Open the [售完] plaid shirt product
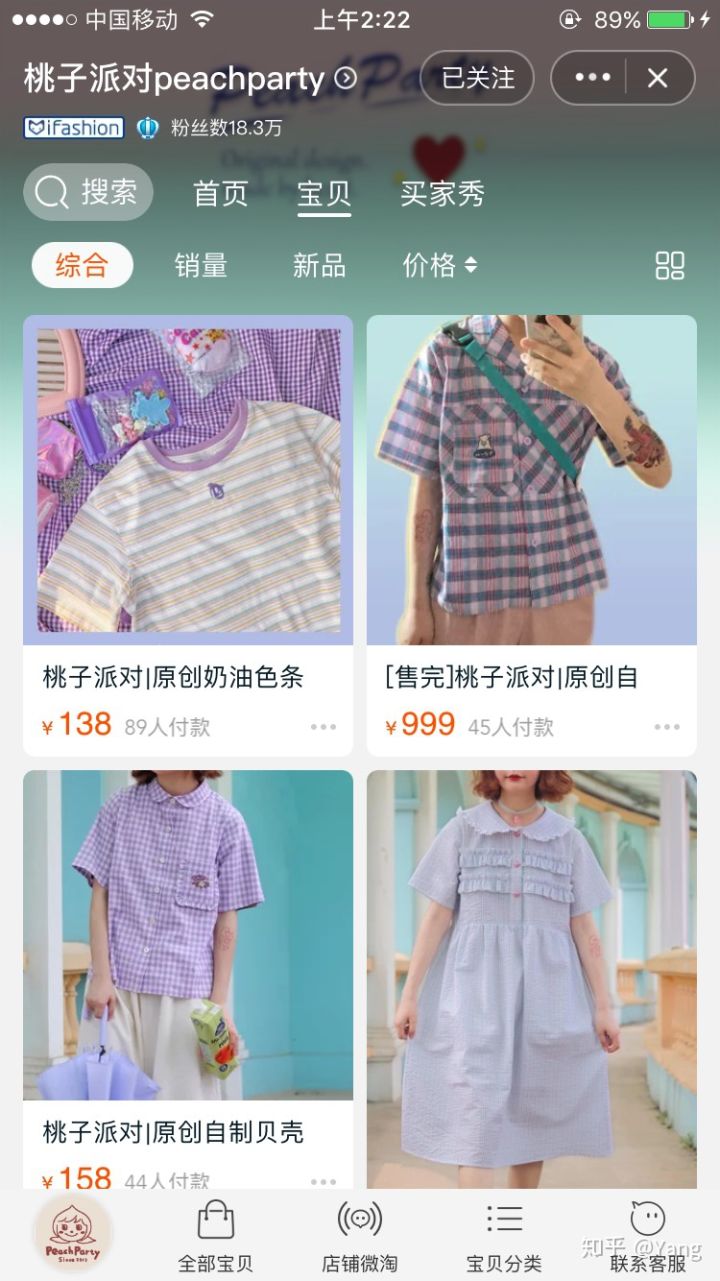Viewport: 720px width, 1281px height. pyautogui.click(x=531, y=480)
